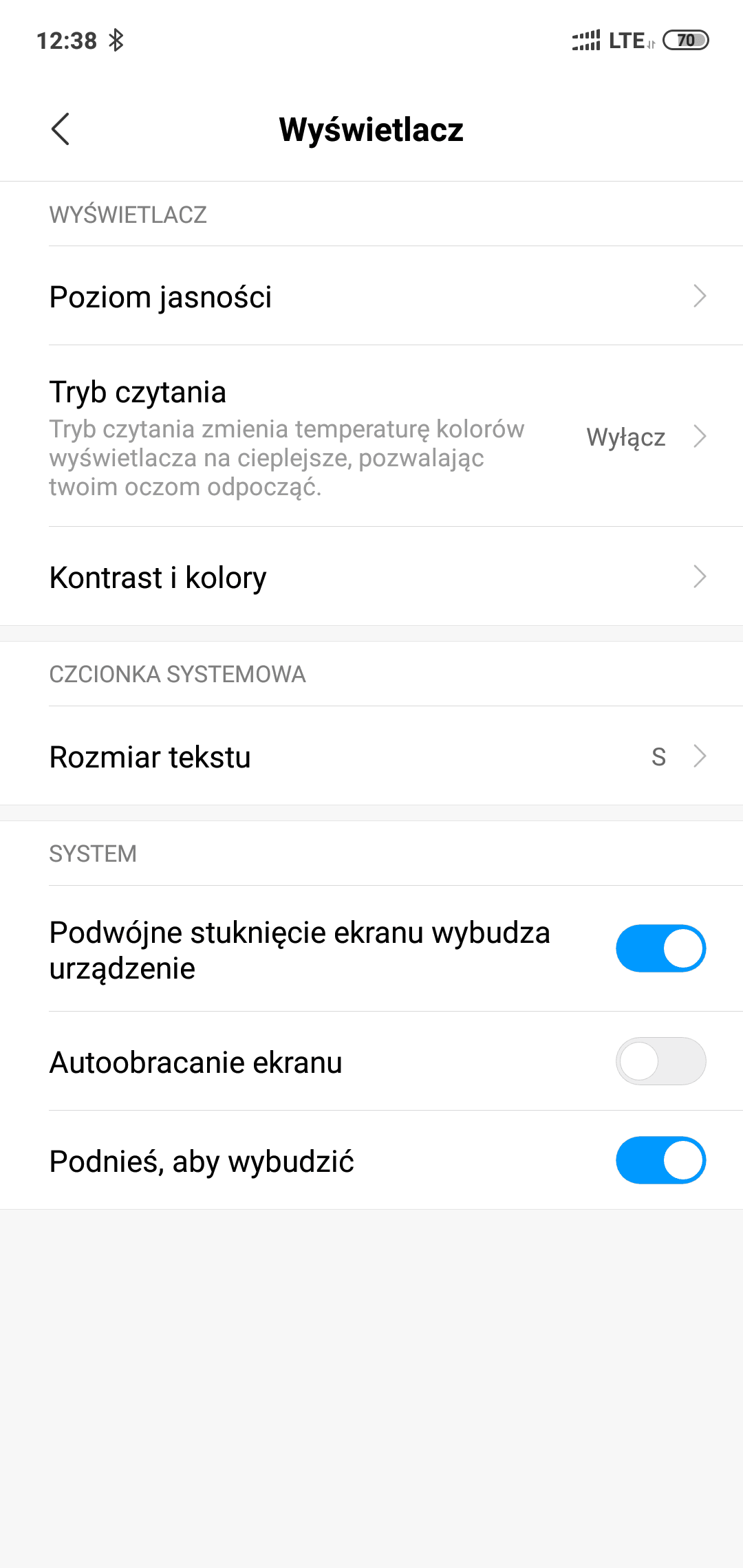The height and width of the screenshot is (1568, 743).
Task: Open Tryb czytania options
Action: [x=371, y=436]
